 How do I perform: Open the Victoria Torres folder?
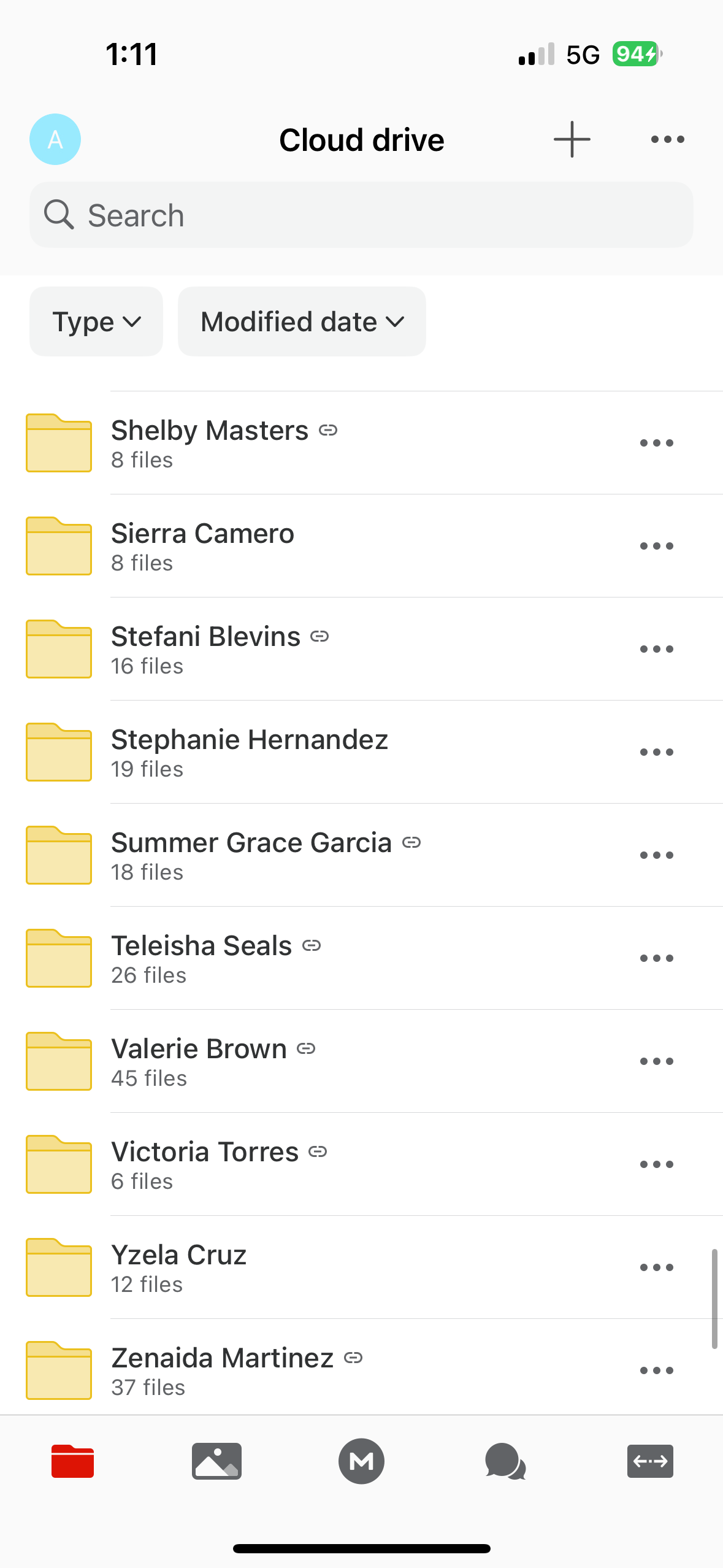pos(361,1164)
